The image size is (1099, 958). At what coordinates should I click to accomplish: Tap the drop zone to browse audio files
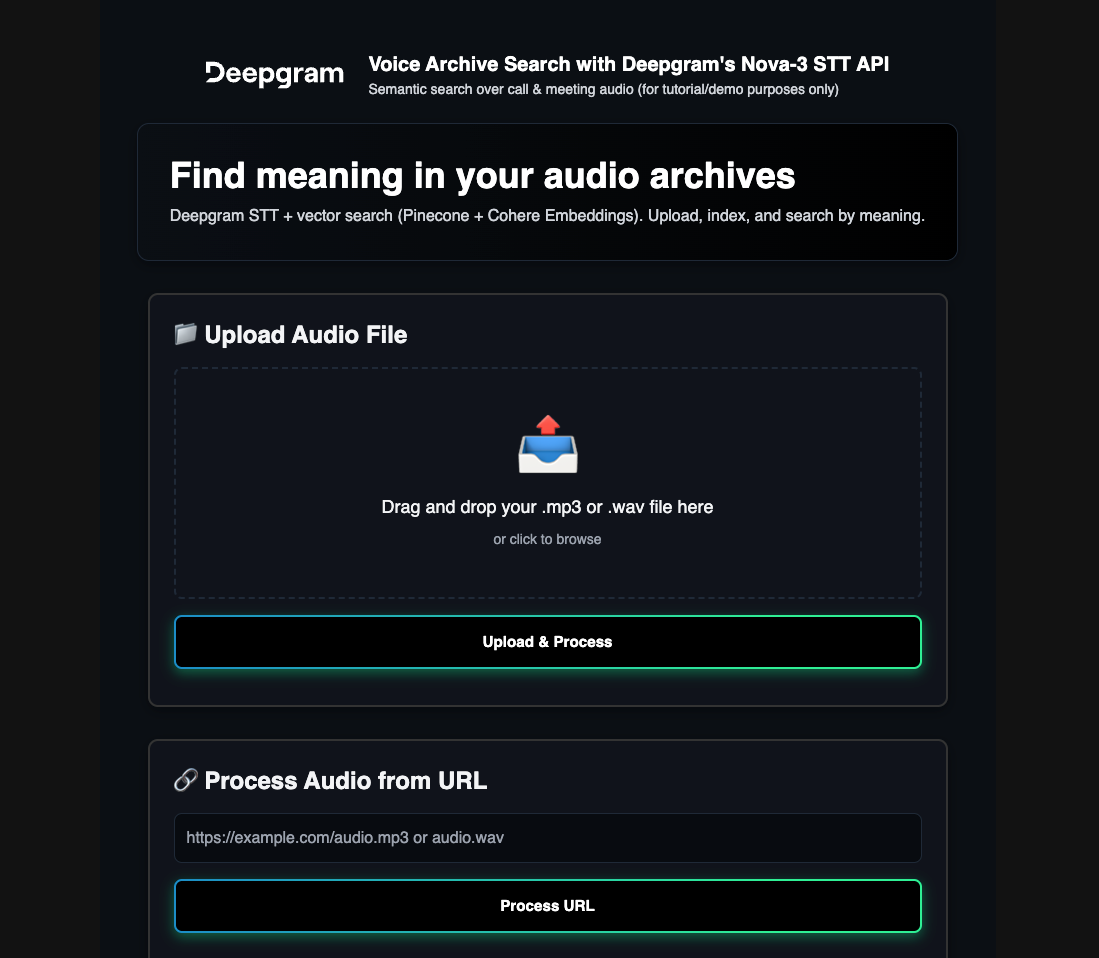tap(547, 483)
